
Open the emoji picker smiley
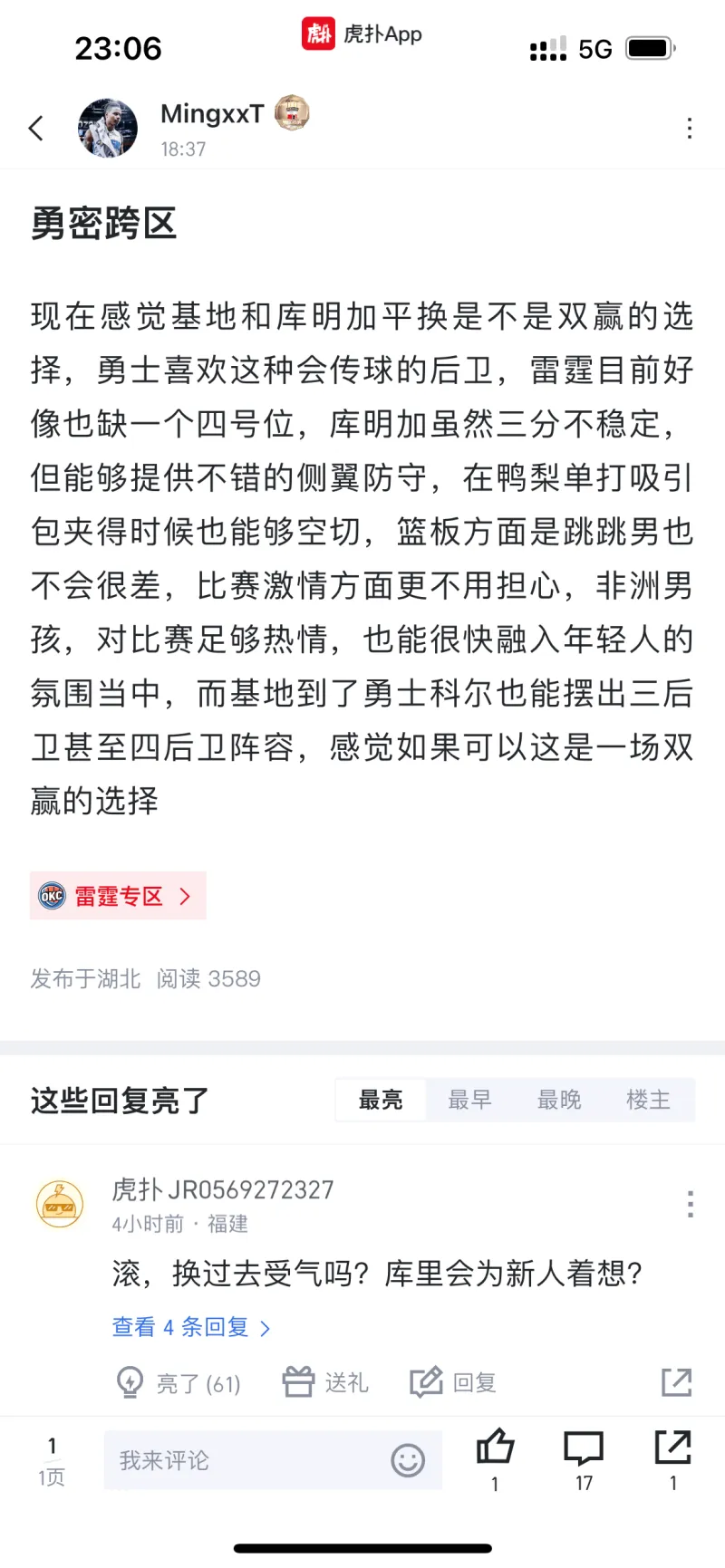408,1460
